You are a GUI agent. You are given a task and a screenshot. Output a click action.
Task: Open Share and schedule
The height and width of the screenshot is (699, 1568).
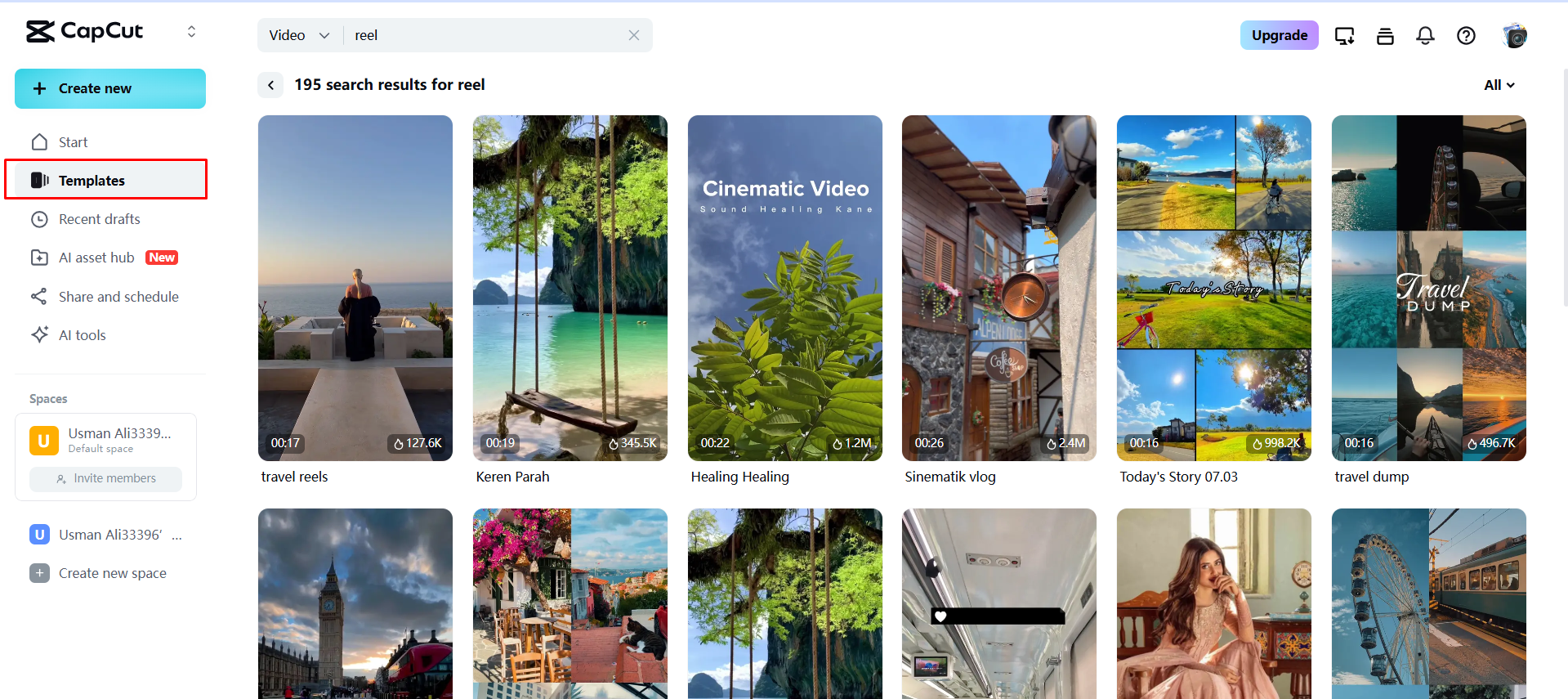(x=118, y=297)
